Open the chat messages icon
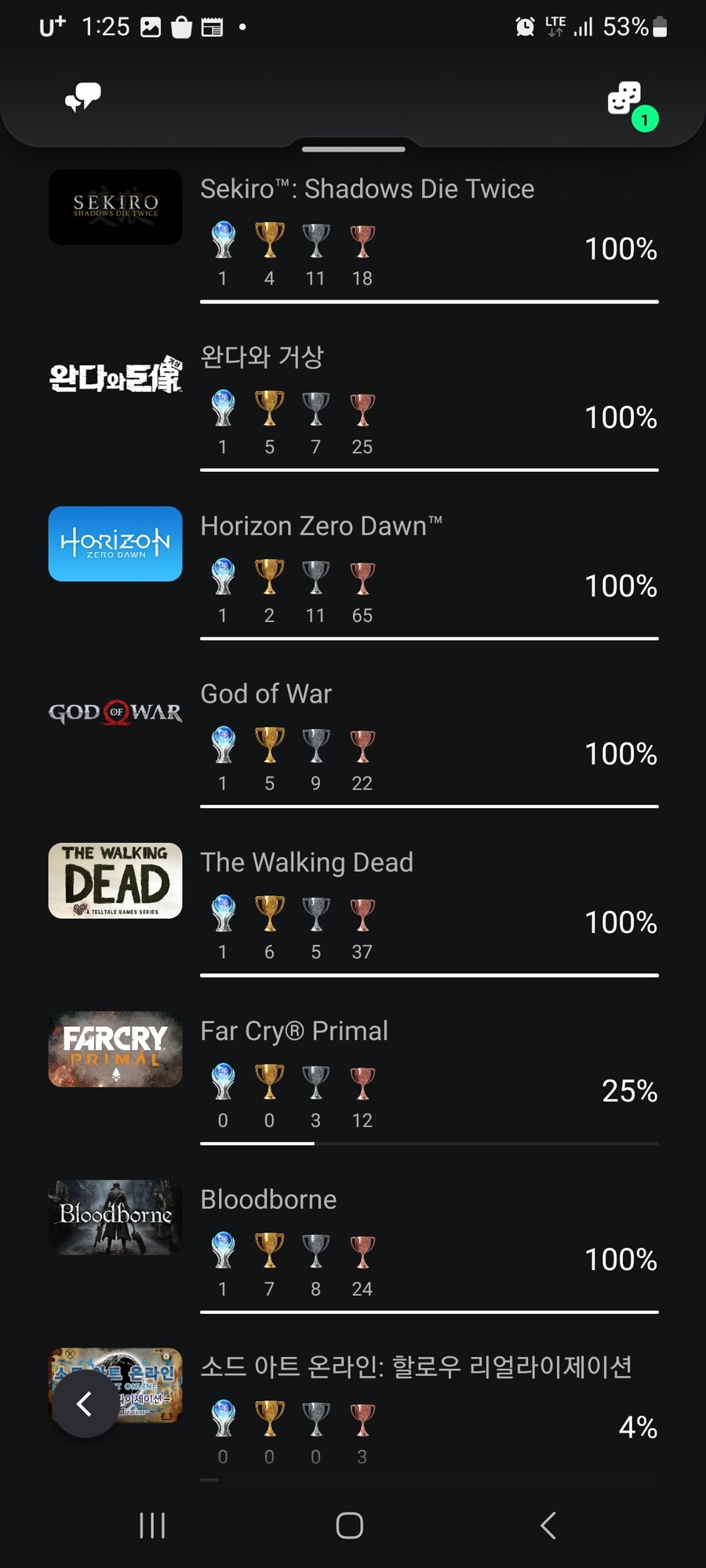This screenshot has height=1568, width=706. click(83, 97)
